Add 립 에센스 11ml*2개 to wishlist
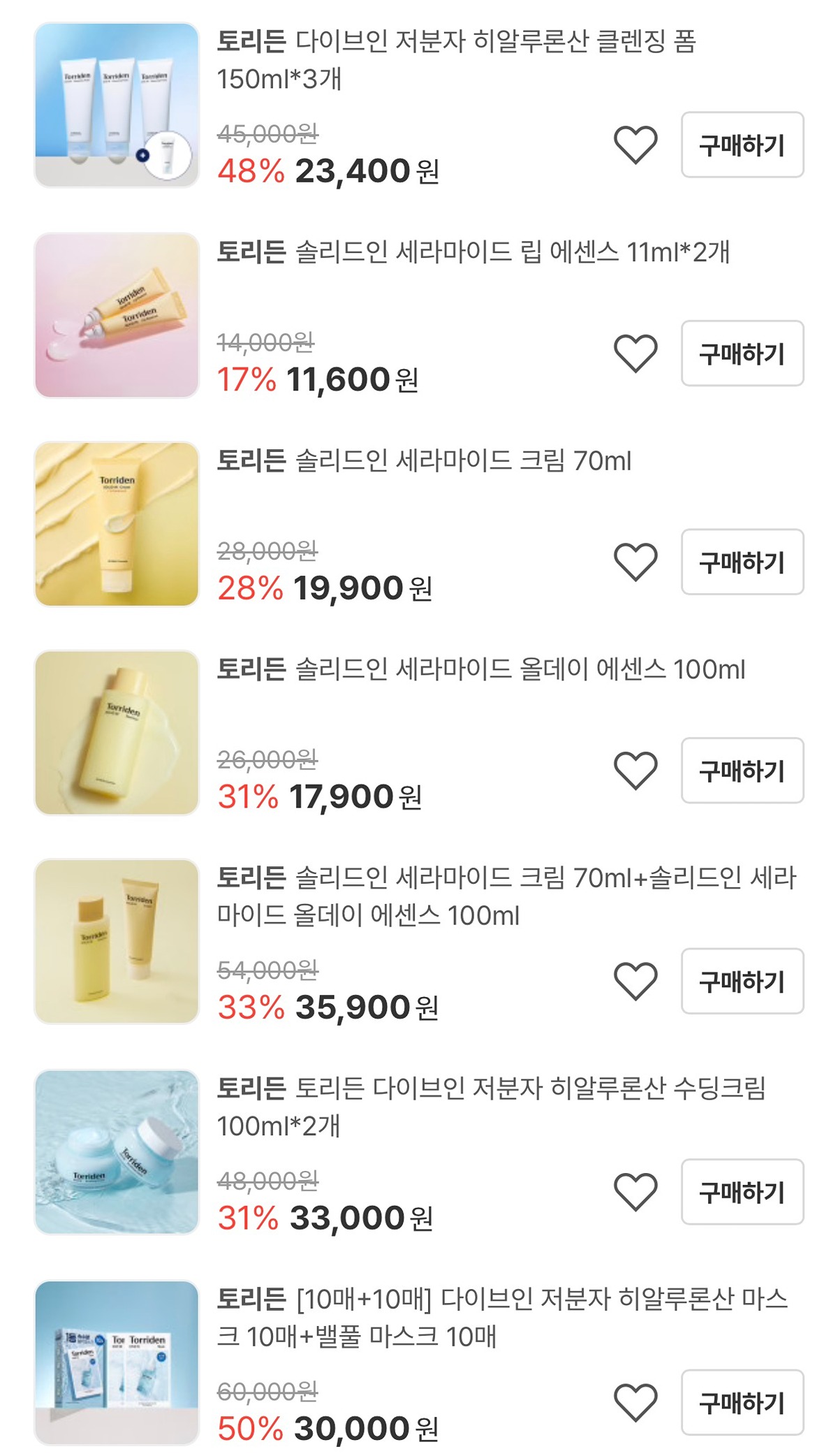The width and height of the screenshot is (838, 1456). click(x=635, y=353)
